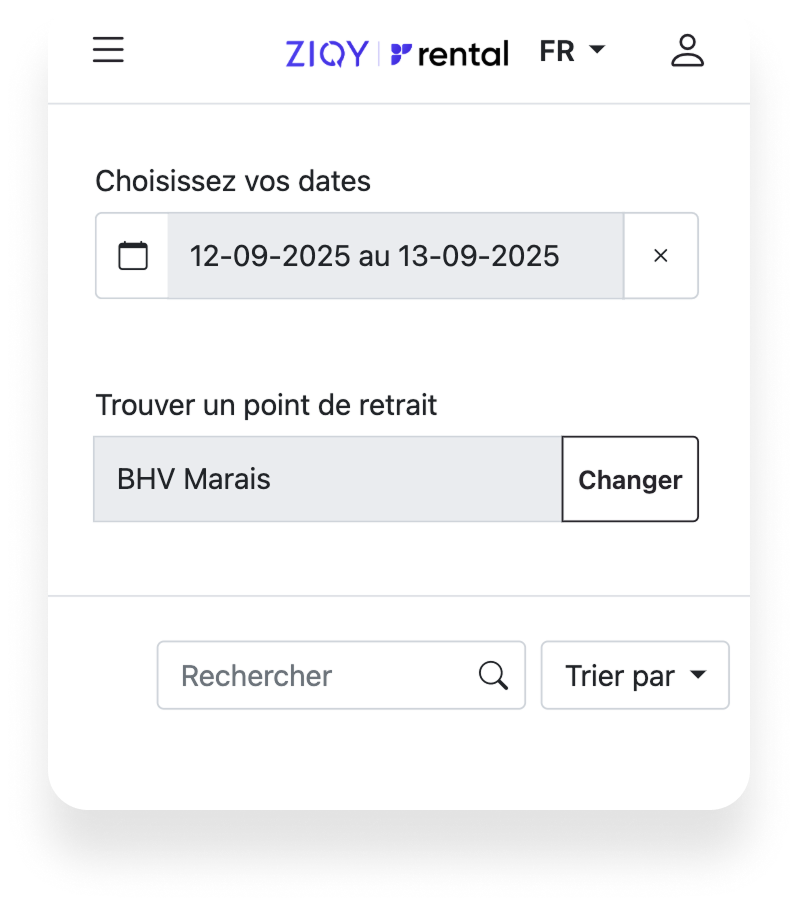798x906 pixels.
Task: Expand the Trier par dropdown
Action: pos(635,676)
